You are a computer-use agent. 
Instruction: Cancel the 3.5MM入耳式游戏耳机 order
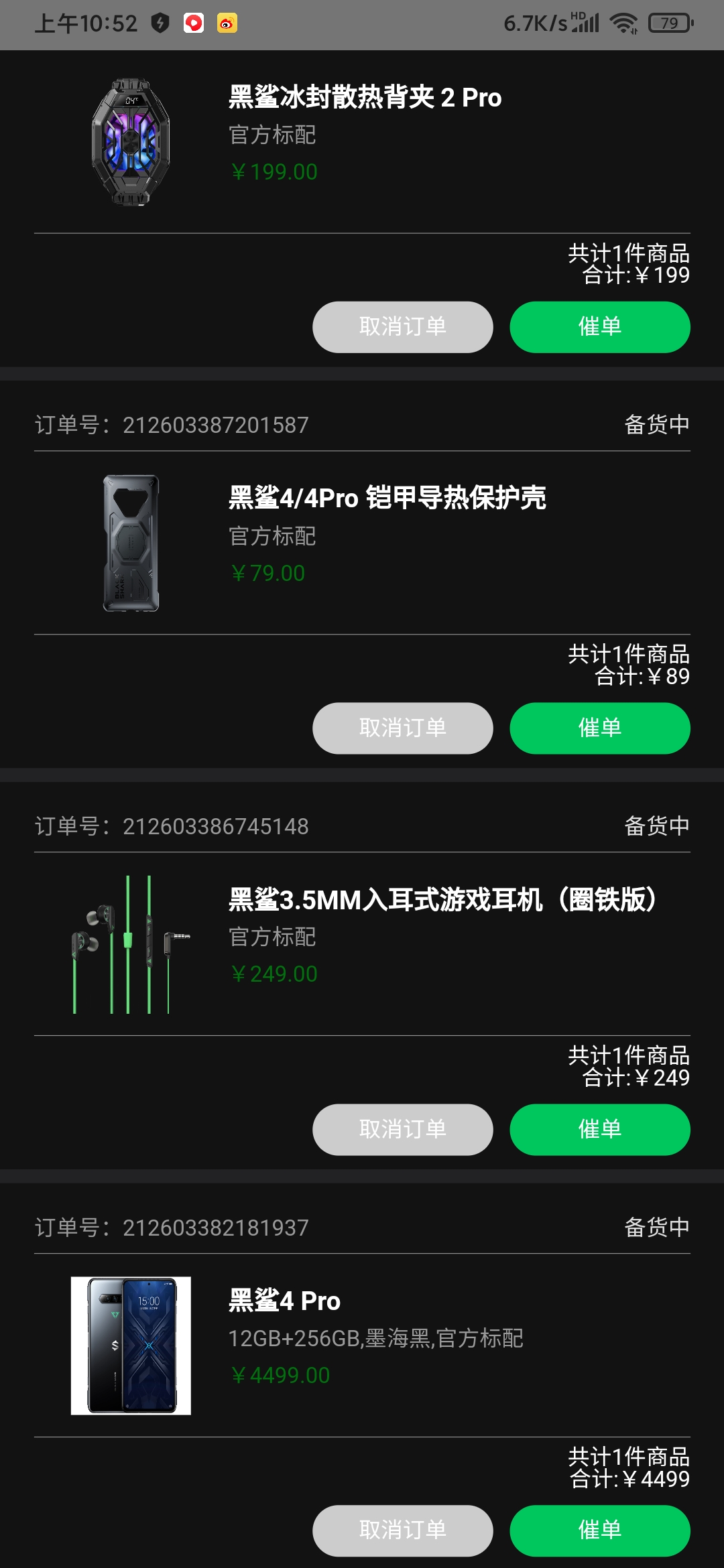point(402,1130)
